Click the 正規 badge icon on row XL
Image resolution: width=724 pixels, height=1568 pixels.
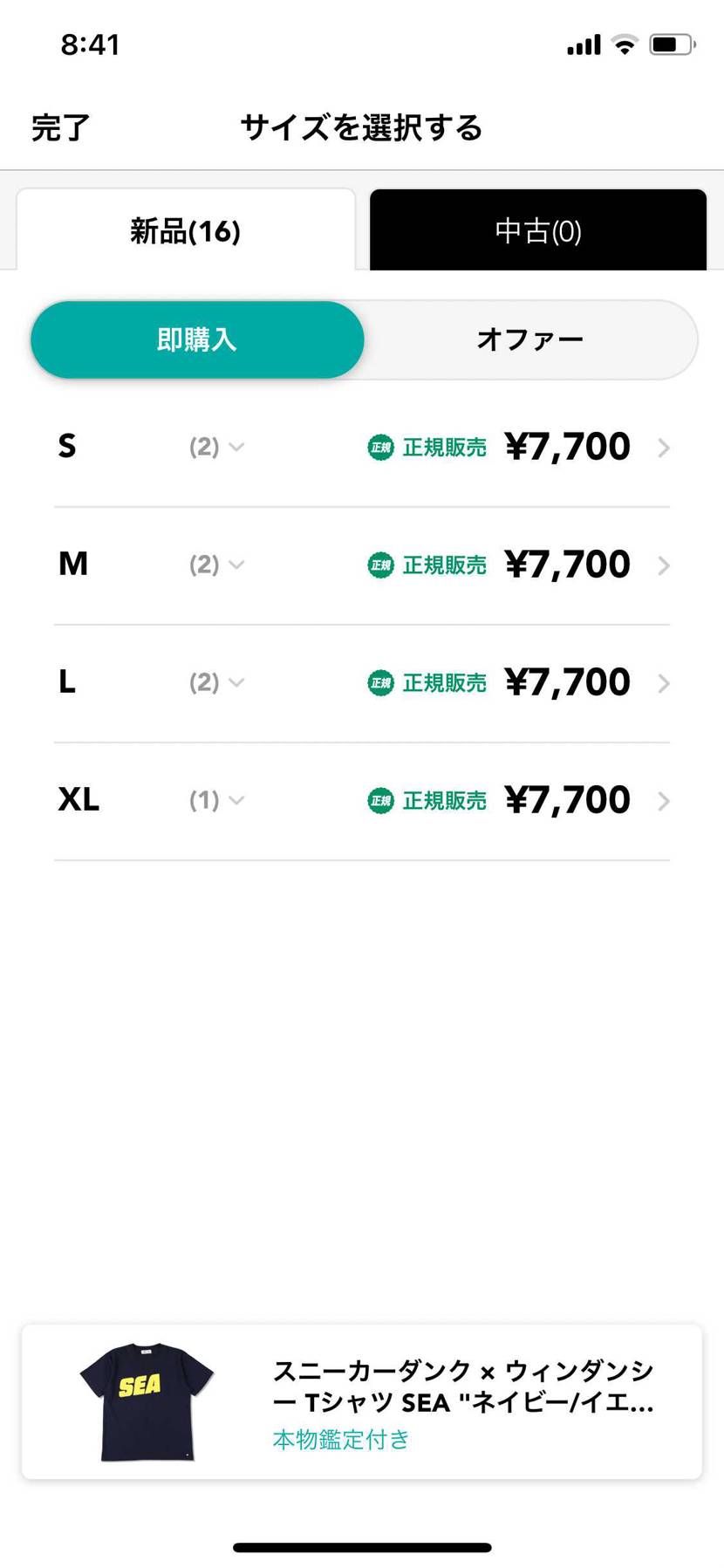[379, 800]
